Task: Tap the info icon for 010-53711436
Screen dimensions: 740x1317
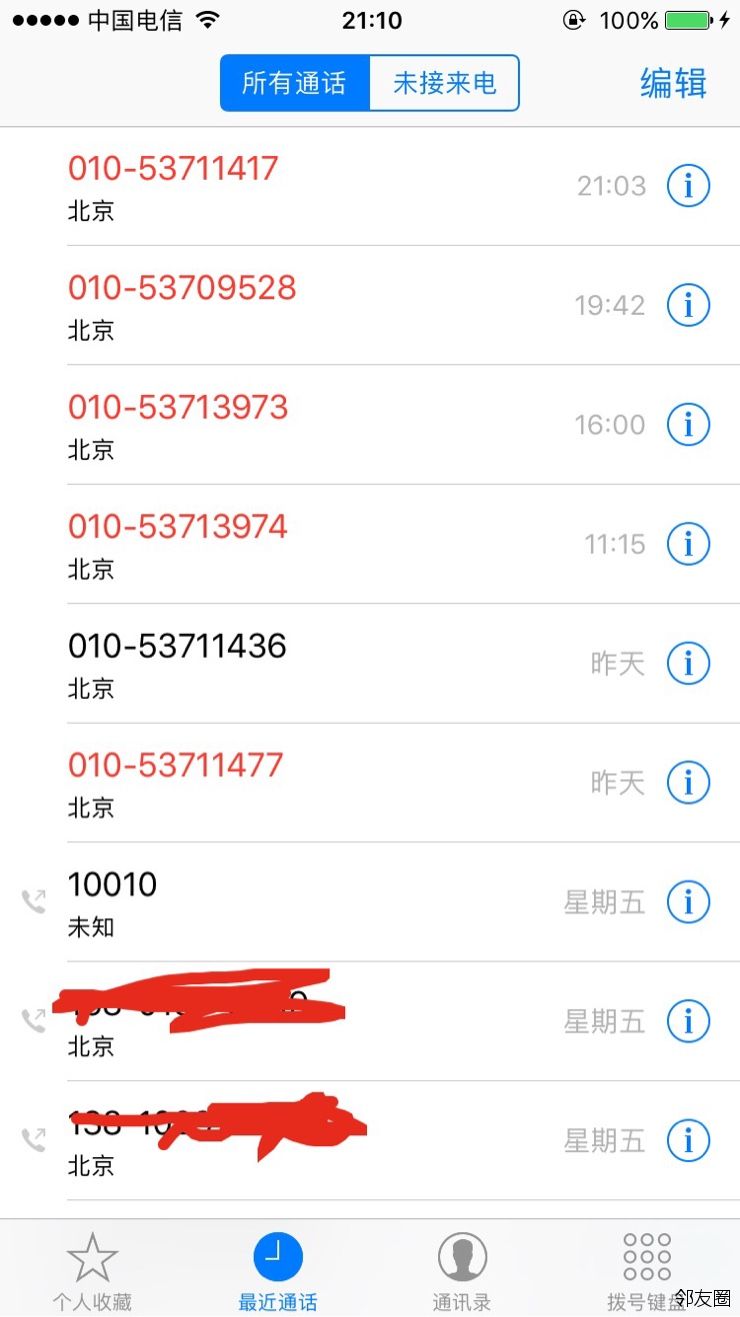Action: click(x=687, y=663)
